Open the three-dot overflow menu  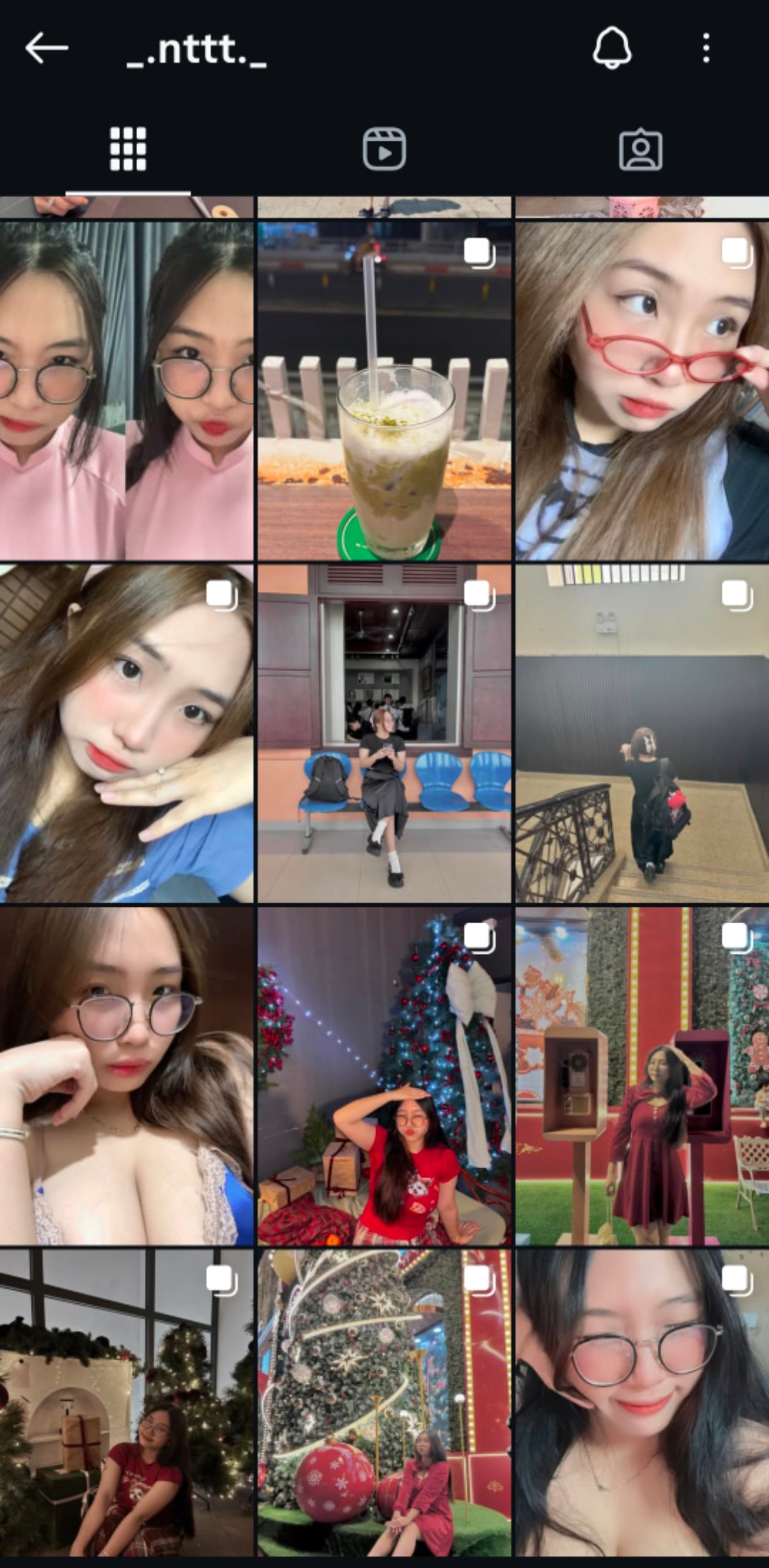705,49
